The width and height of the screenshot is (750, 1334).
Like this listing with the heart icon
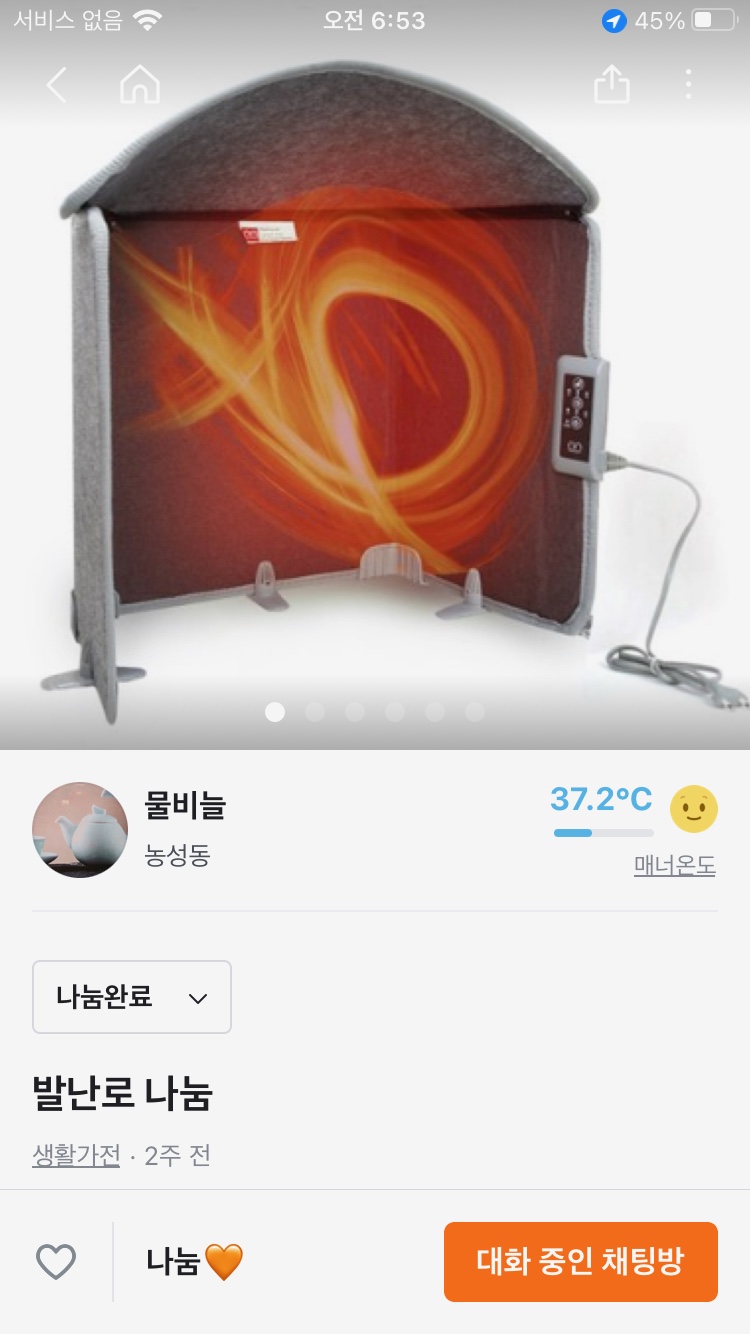coord(56,1262)
